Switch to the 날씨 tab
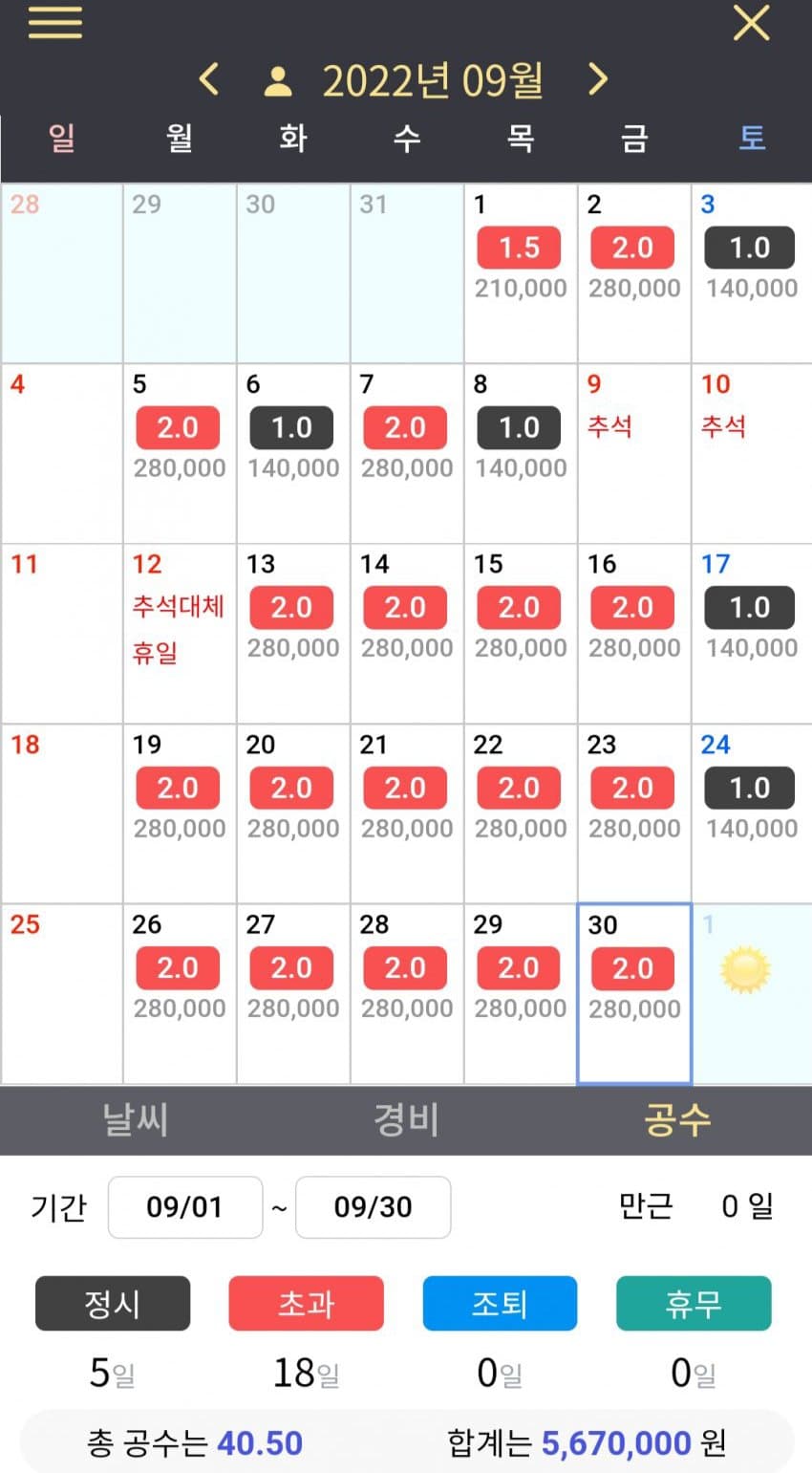 (x=136, y=1119)
